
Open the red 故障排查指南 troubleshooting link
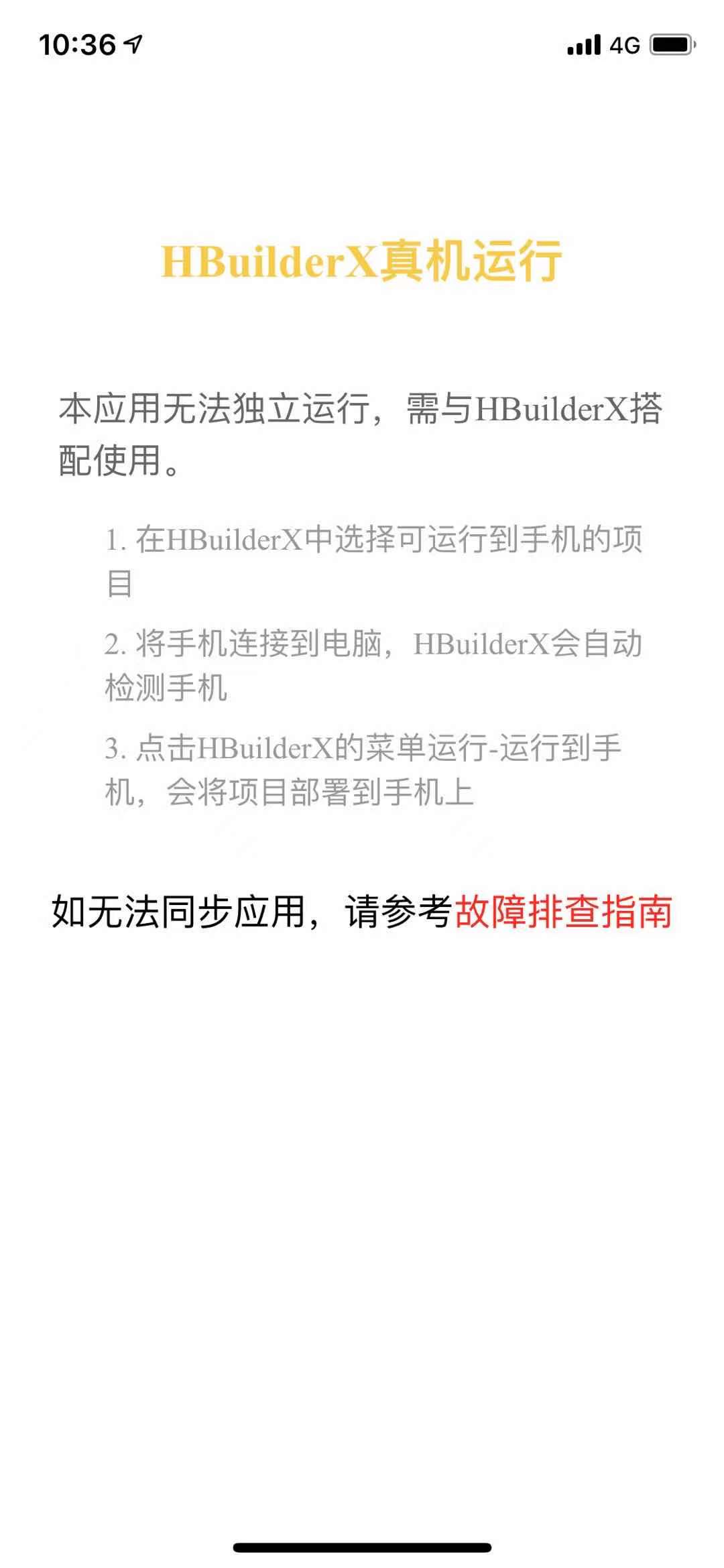(563, 912)
